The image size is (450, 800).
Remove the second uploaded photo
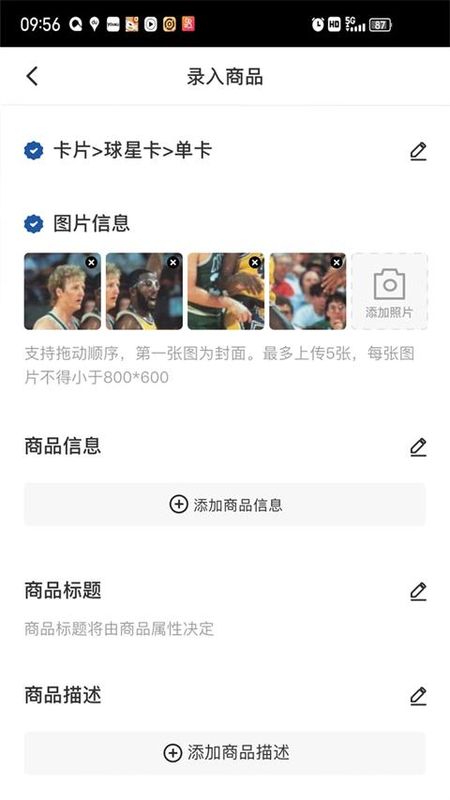tap(173, 262)
